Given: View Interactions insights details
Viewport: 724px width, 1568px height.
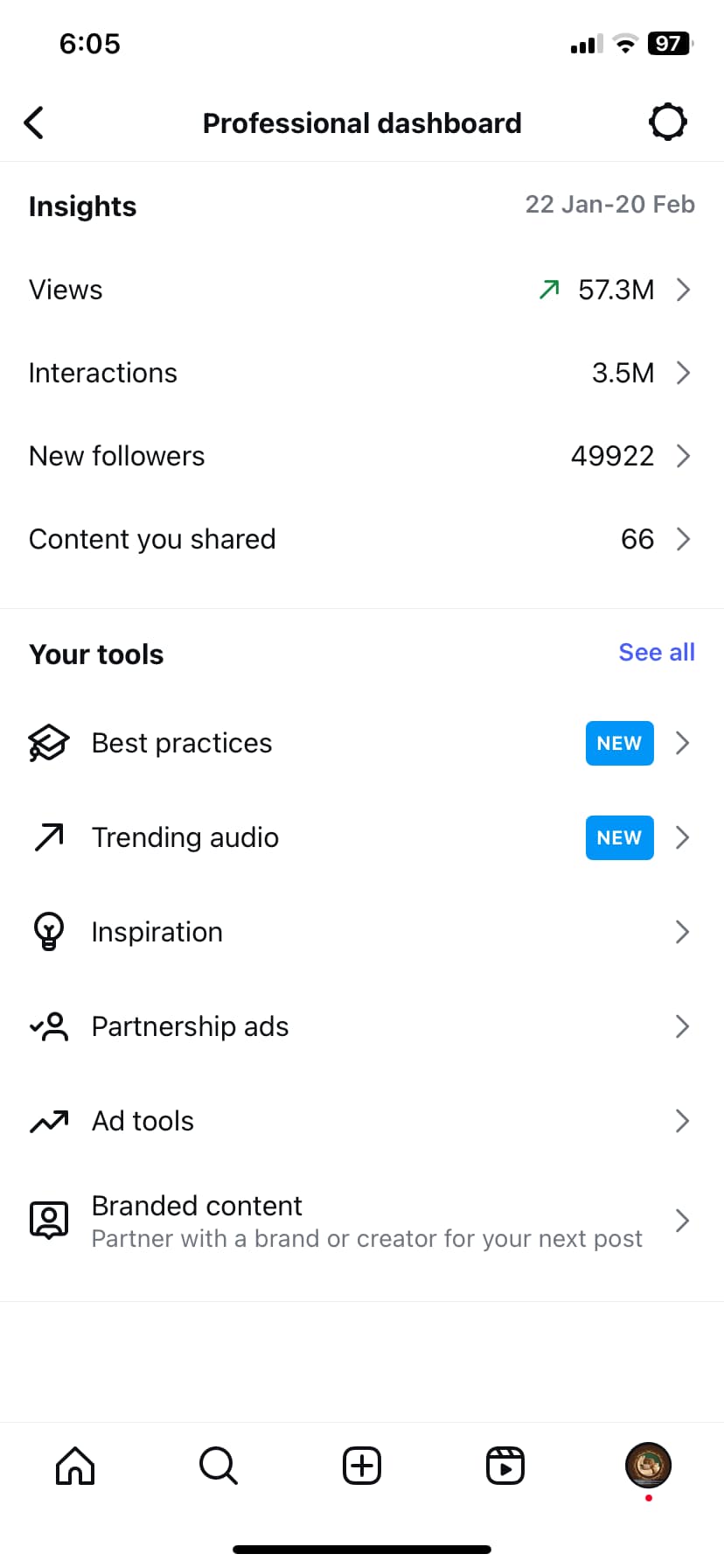Looking at the screenshot, I should (362, 373).
